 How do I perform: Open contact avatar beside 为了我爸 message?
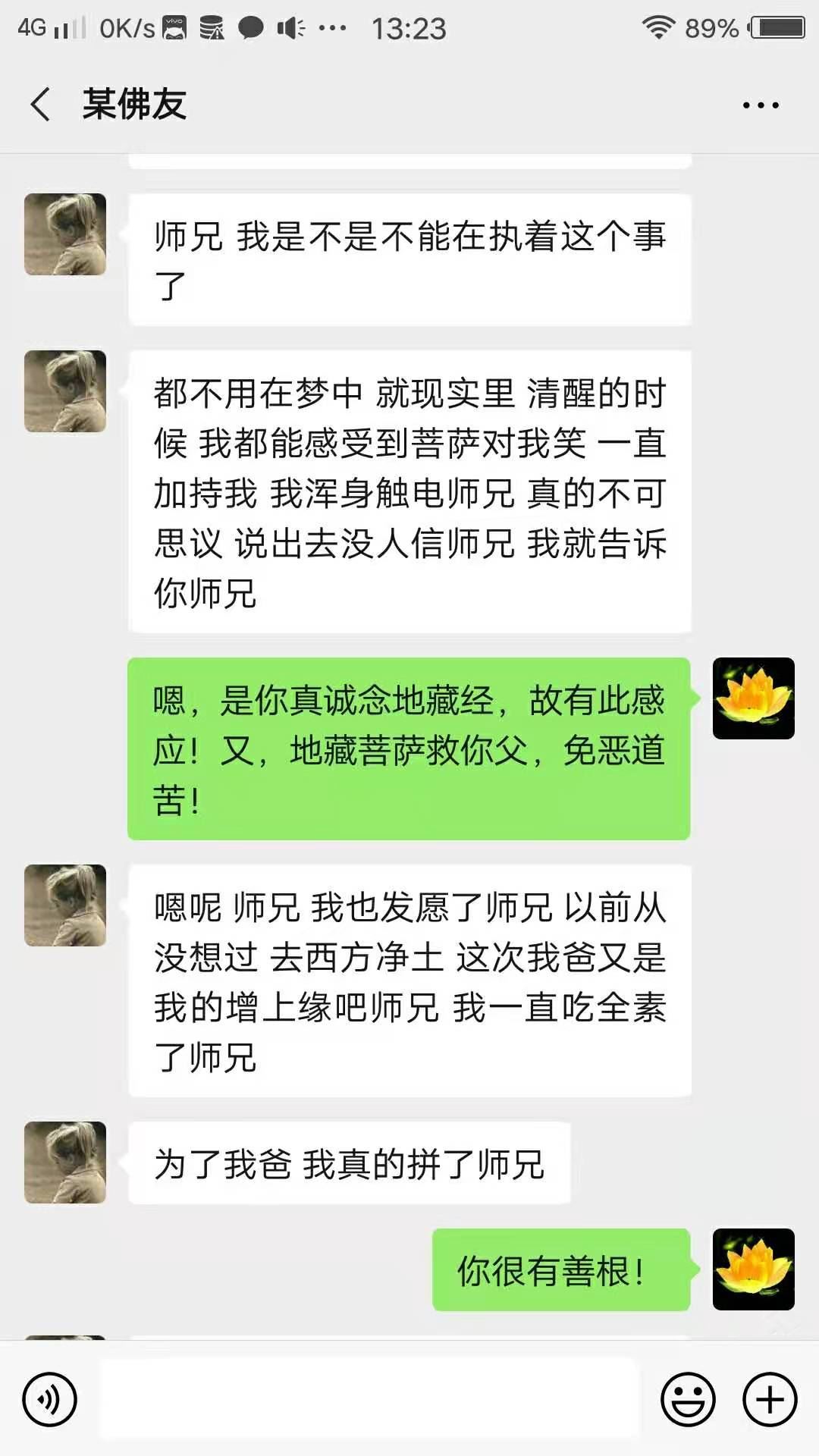(65, 1163)
